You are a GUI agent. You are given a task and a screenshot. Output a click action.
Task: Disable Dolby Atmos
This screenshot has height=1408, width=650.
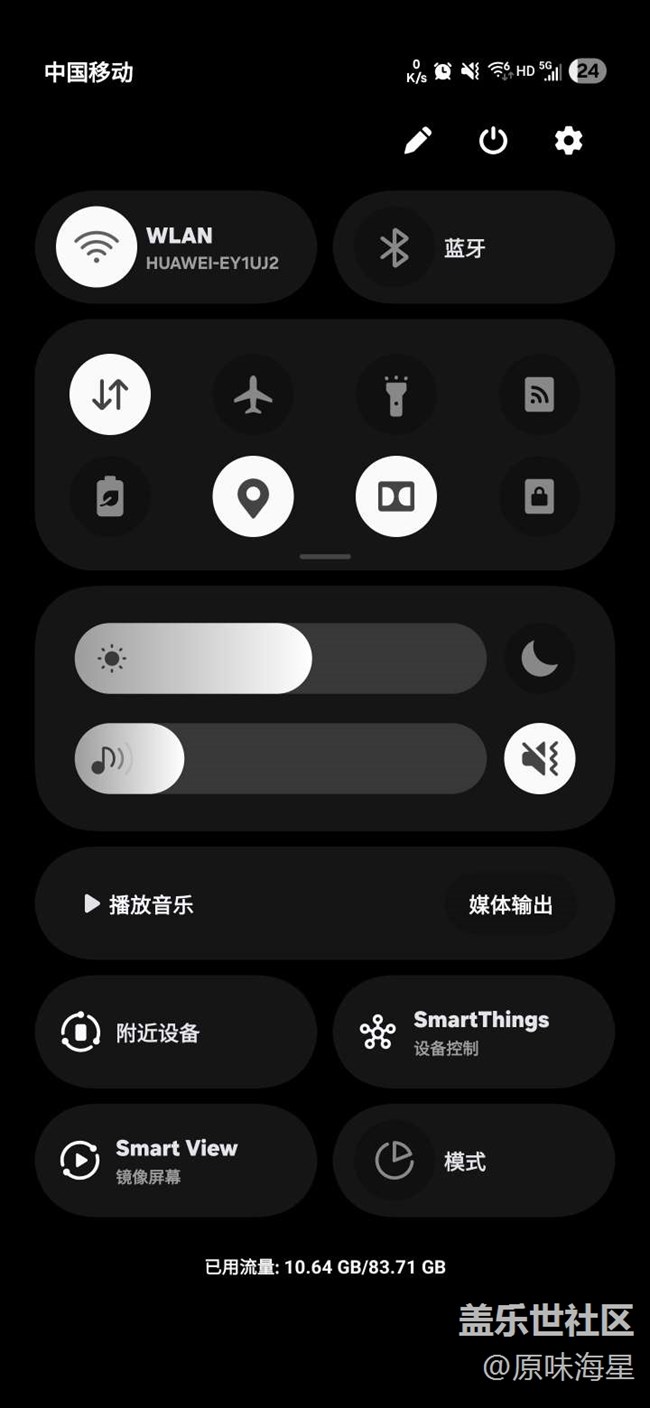coord(396,497)
